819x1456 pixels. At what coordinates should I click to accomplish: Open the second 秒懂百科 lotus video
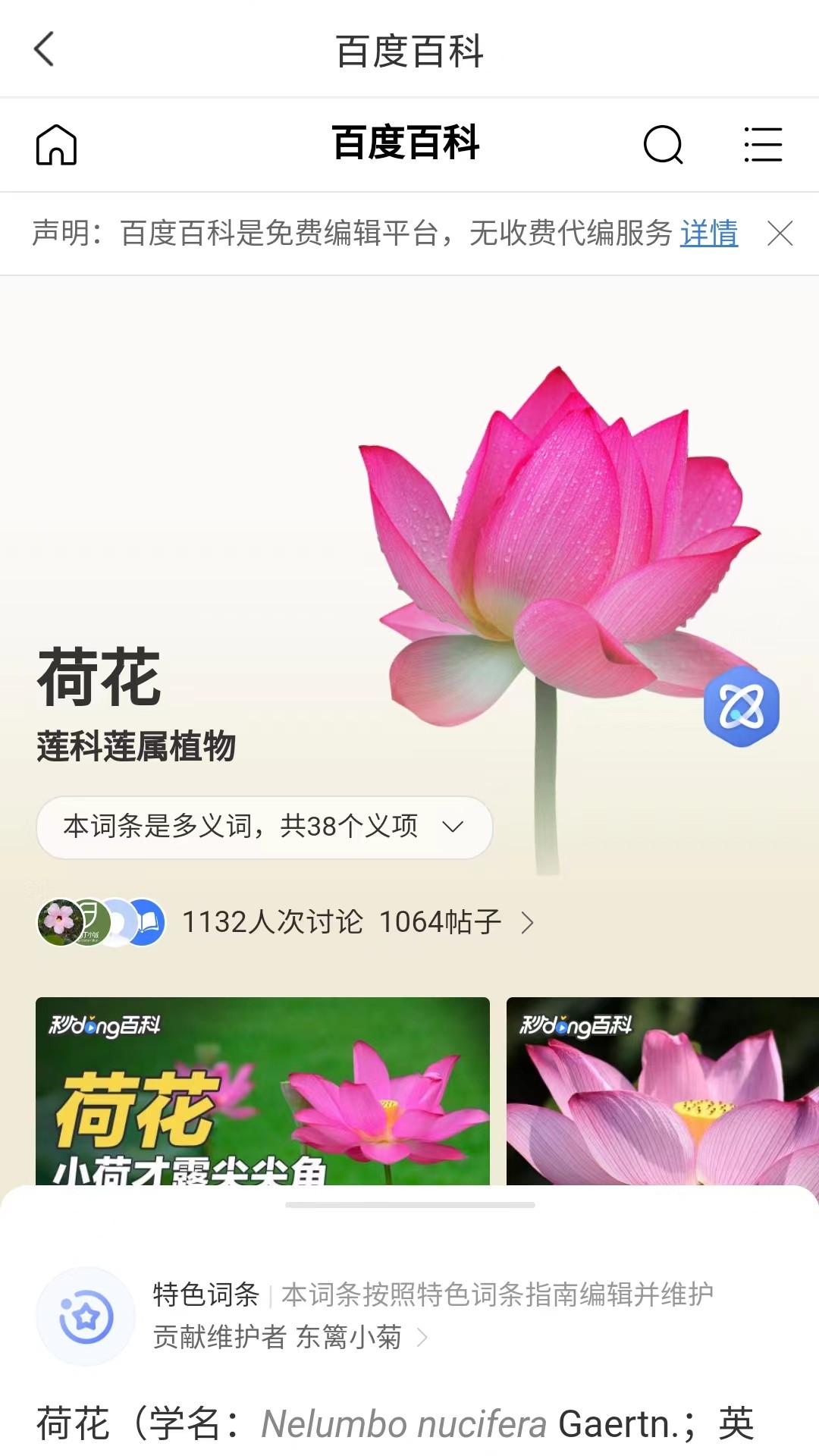point(661,1090)
